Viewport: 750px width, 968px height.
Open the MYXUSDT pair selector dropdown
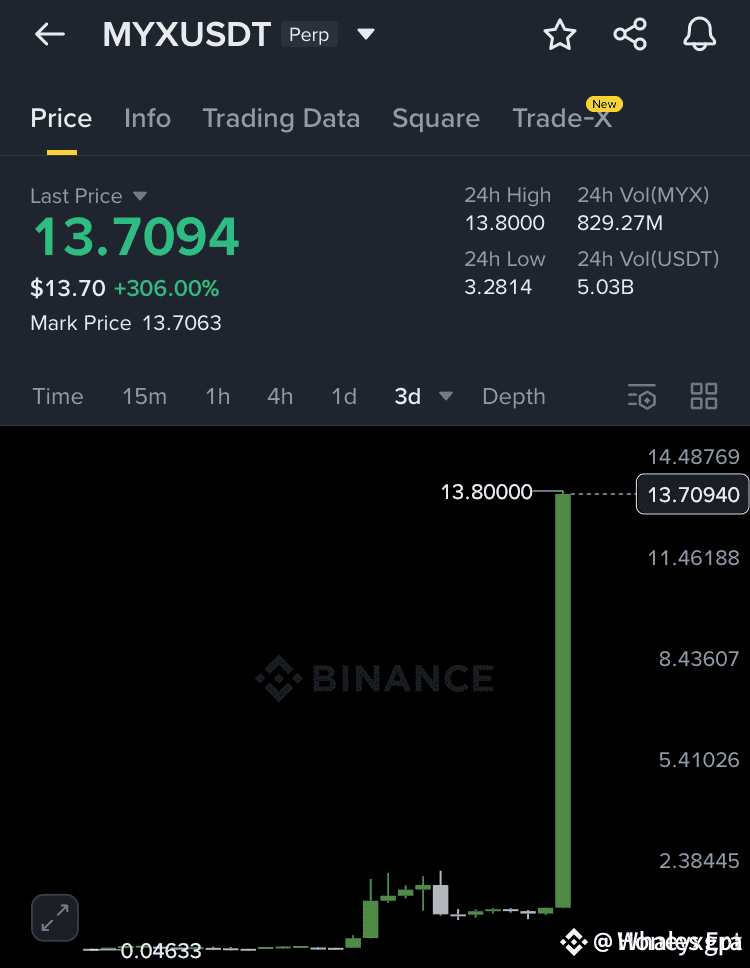[366, 35]
